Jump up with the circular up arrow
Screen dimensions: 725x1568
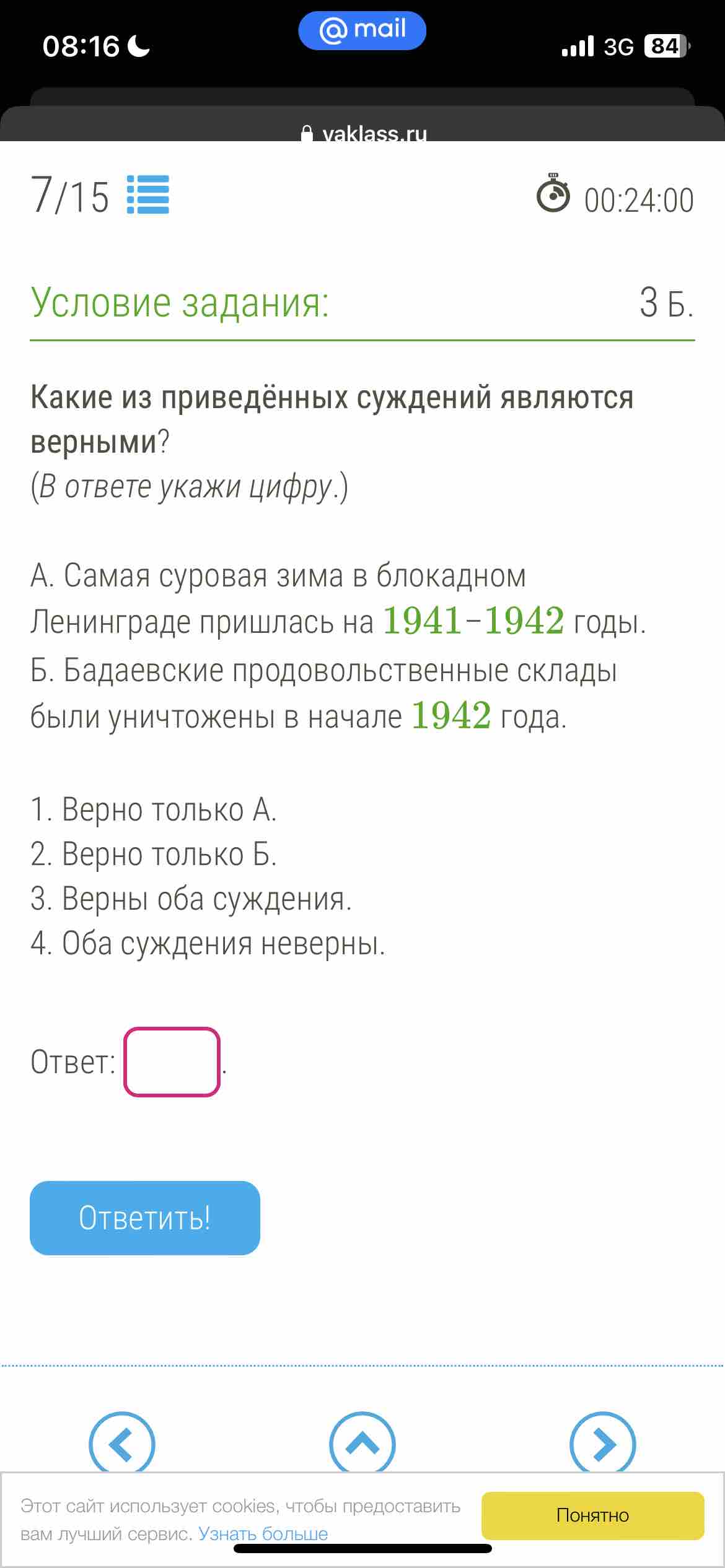tap(362, 1444)
